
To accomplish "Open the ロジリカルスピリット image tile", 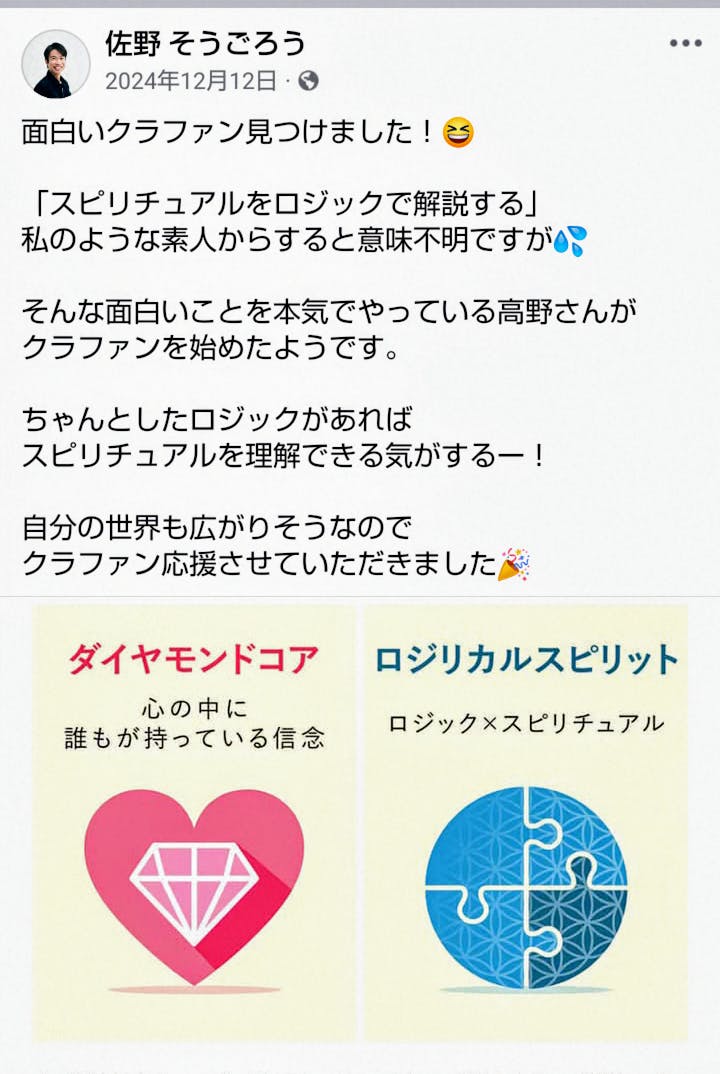I will pos(526,823).
